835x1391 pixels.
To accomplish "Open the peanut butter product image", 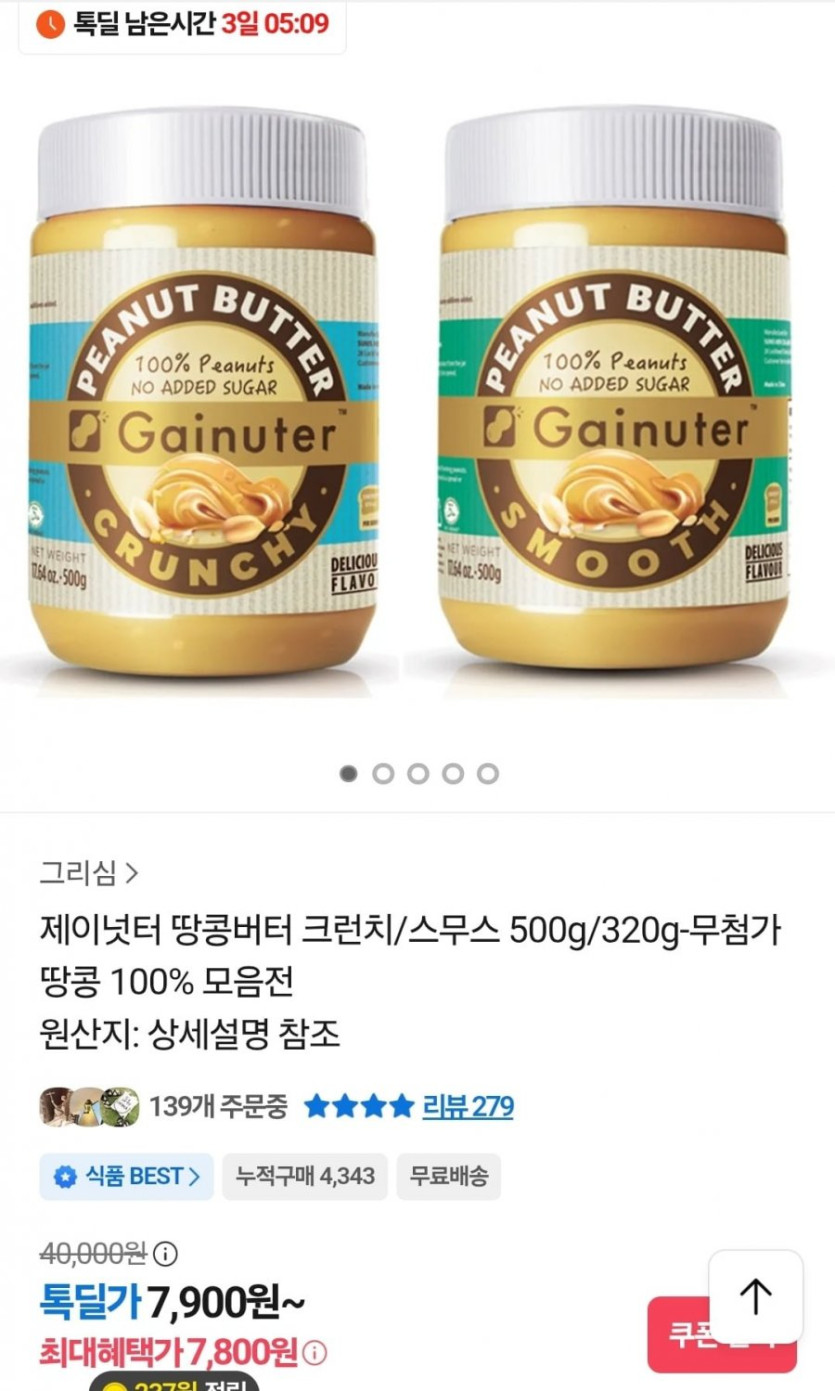I will pos(417,400).
